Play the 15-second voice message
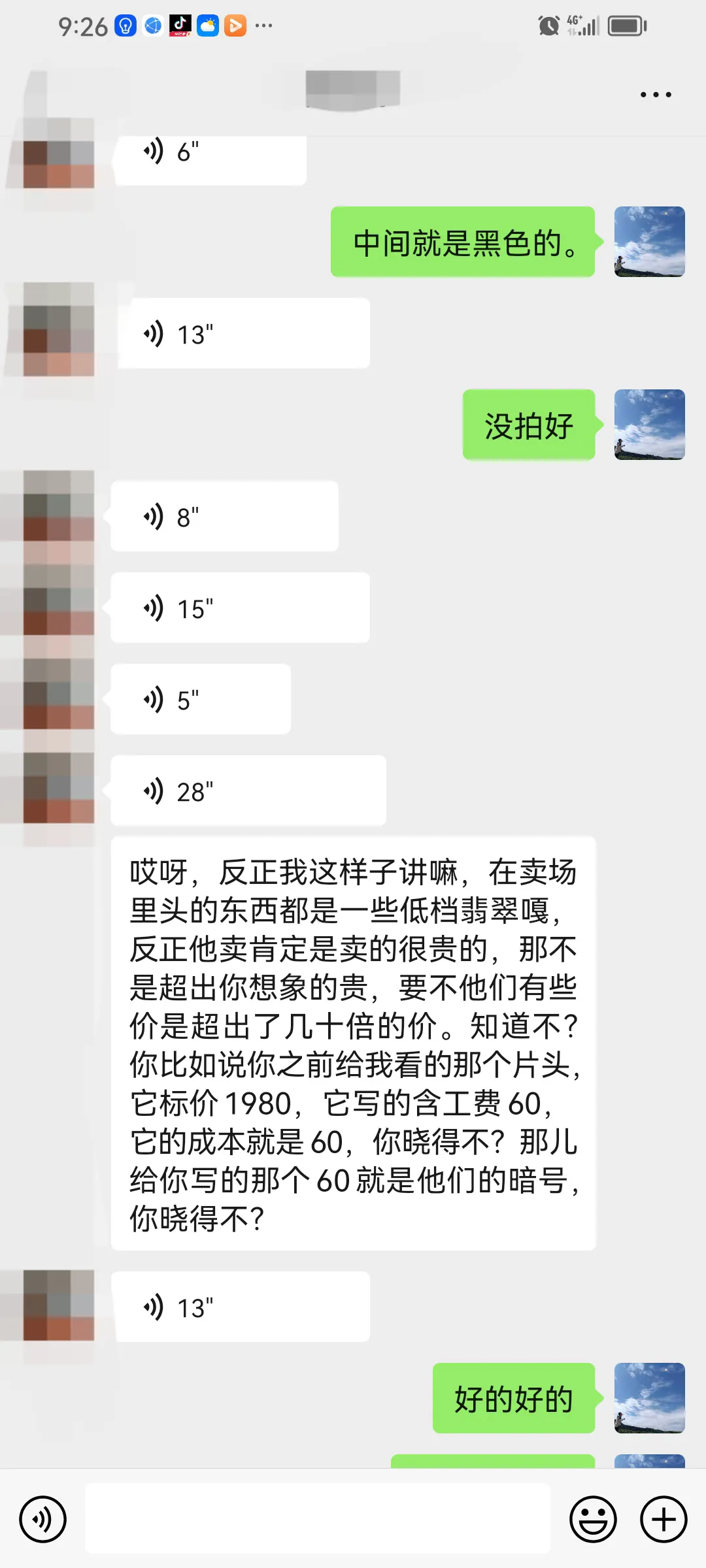 click(240, 608)
